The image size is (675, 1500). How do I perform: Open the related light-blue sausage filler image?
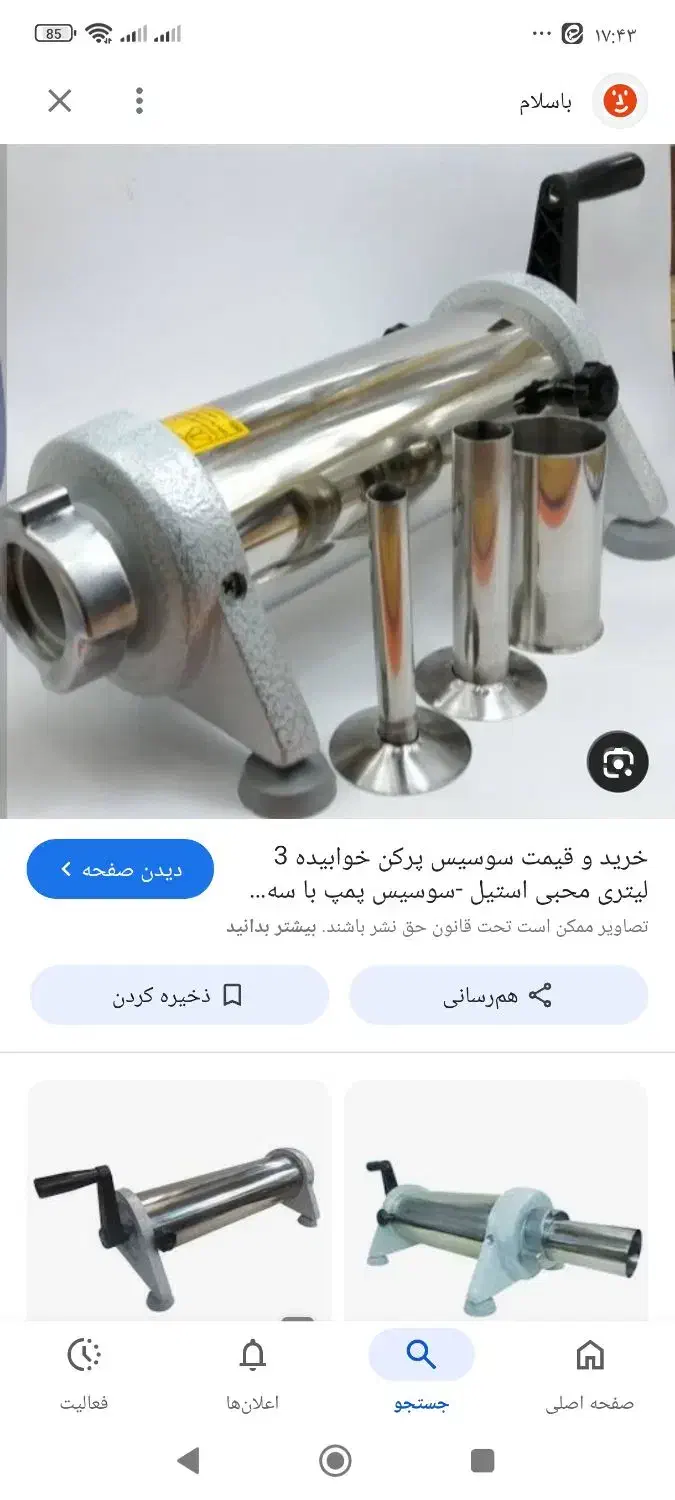tap(496, 1200)
